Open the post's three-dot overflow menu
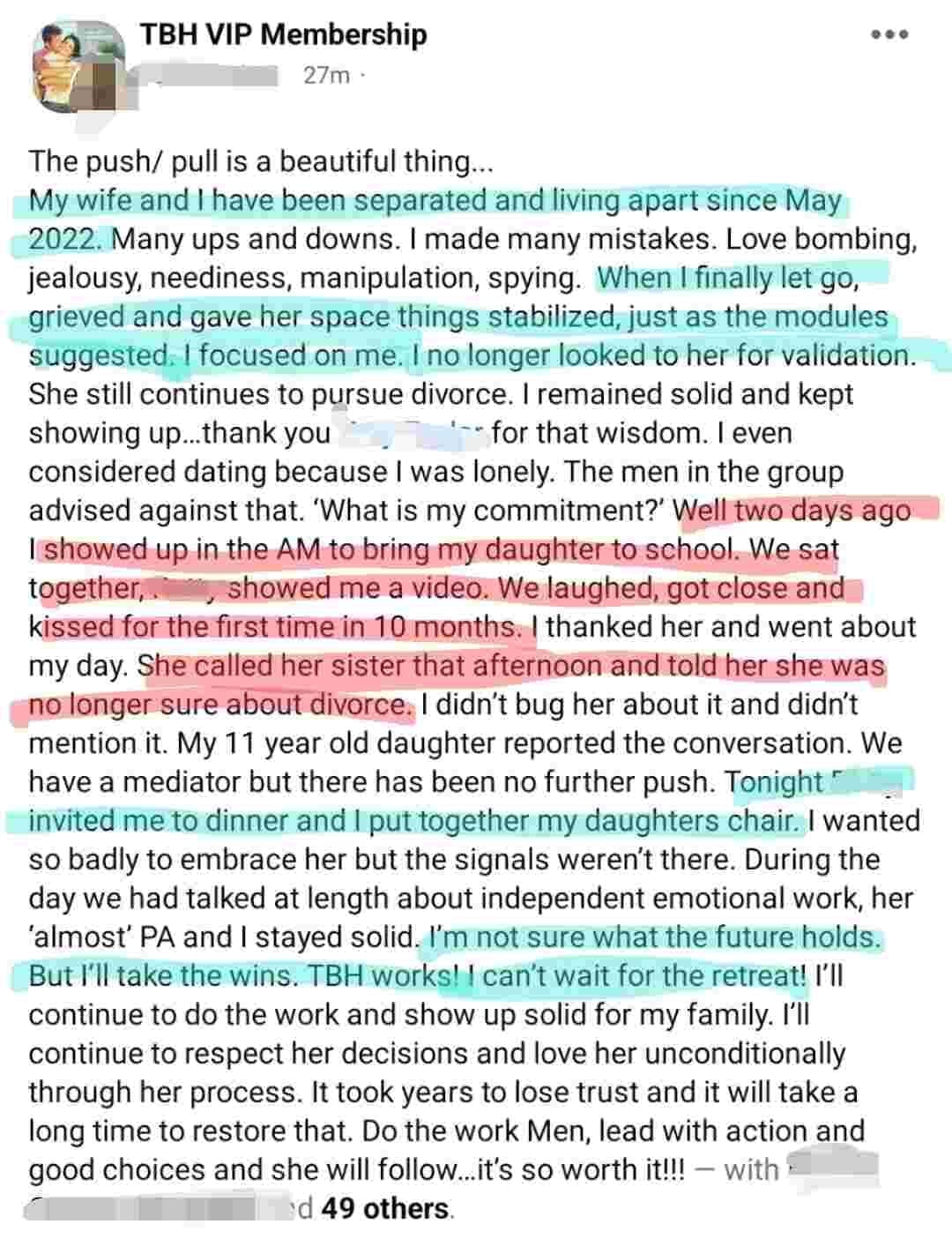 pos(889,36)
